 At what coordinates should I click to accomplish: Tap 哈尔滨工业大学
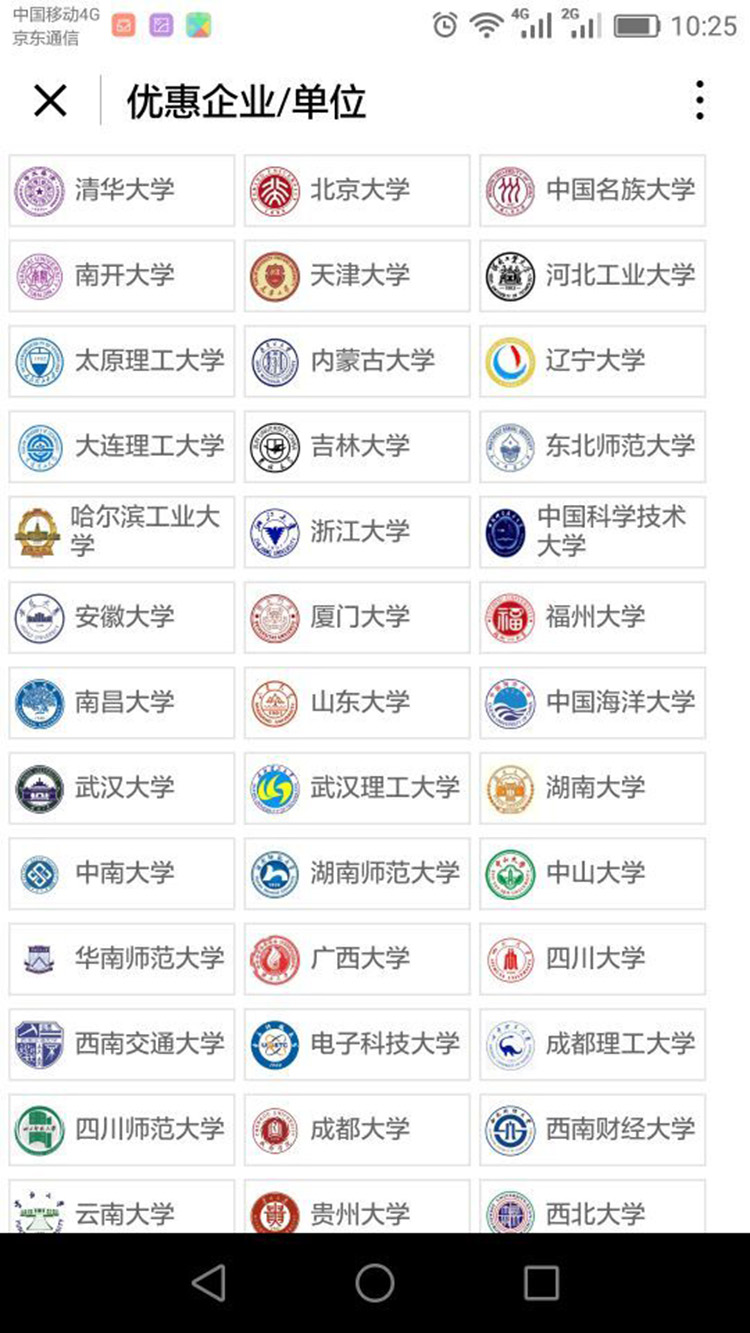[x=122, y=532]
